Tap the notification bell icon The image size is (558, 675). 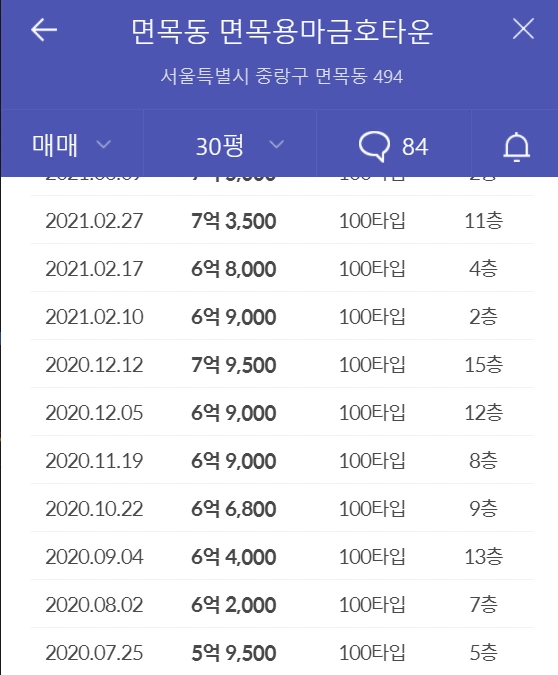click(x=516, y=147)
